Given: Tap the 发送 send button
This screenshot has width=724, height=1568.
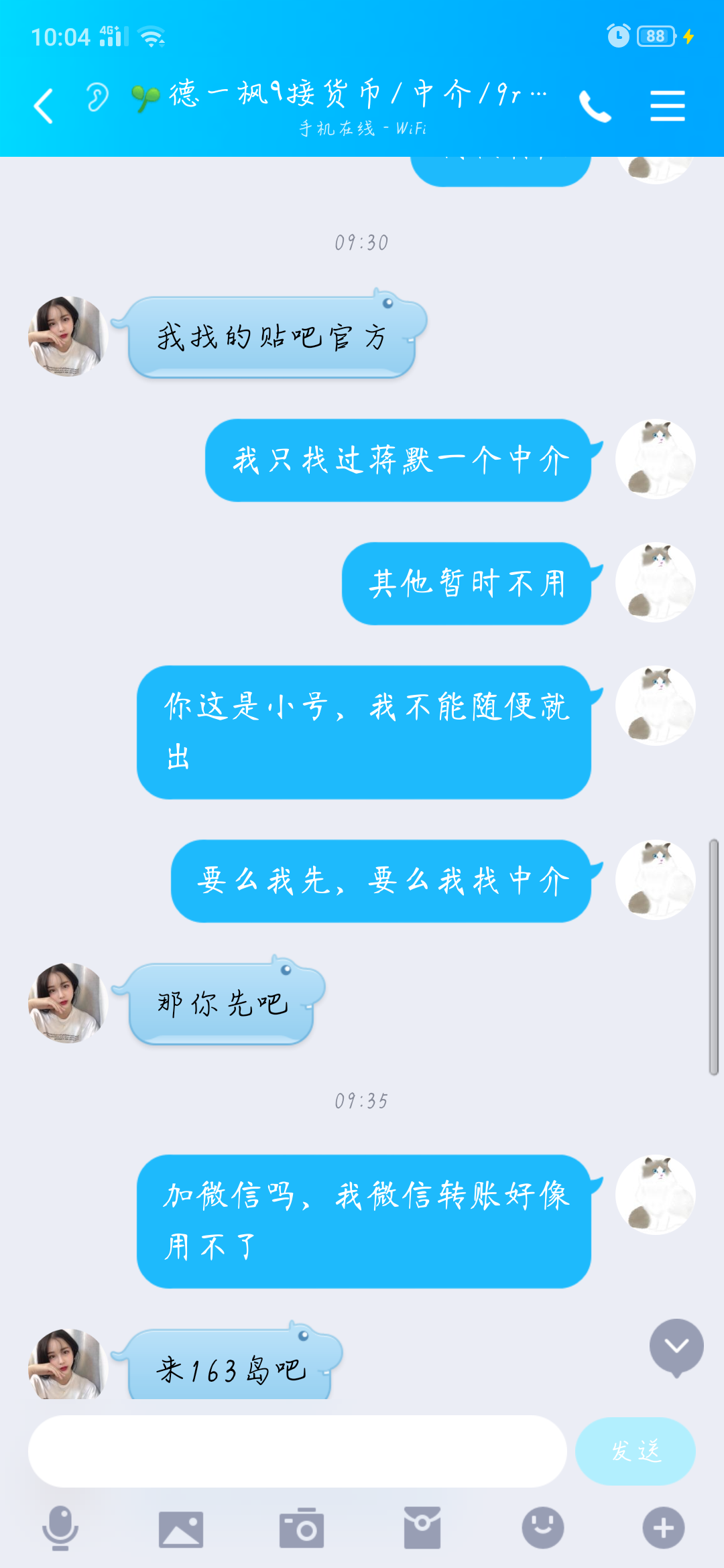Looking at the screenshot, I should point(635,1451).
